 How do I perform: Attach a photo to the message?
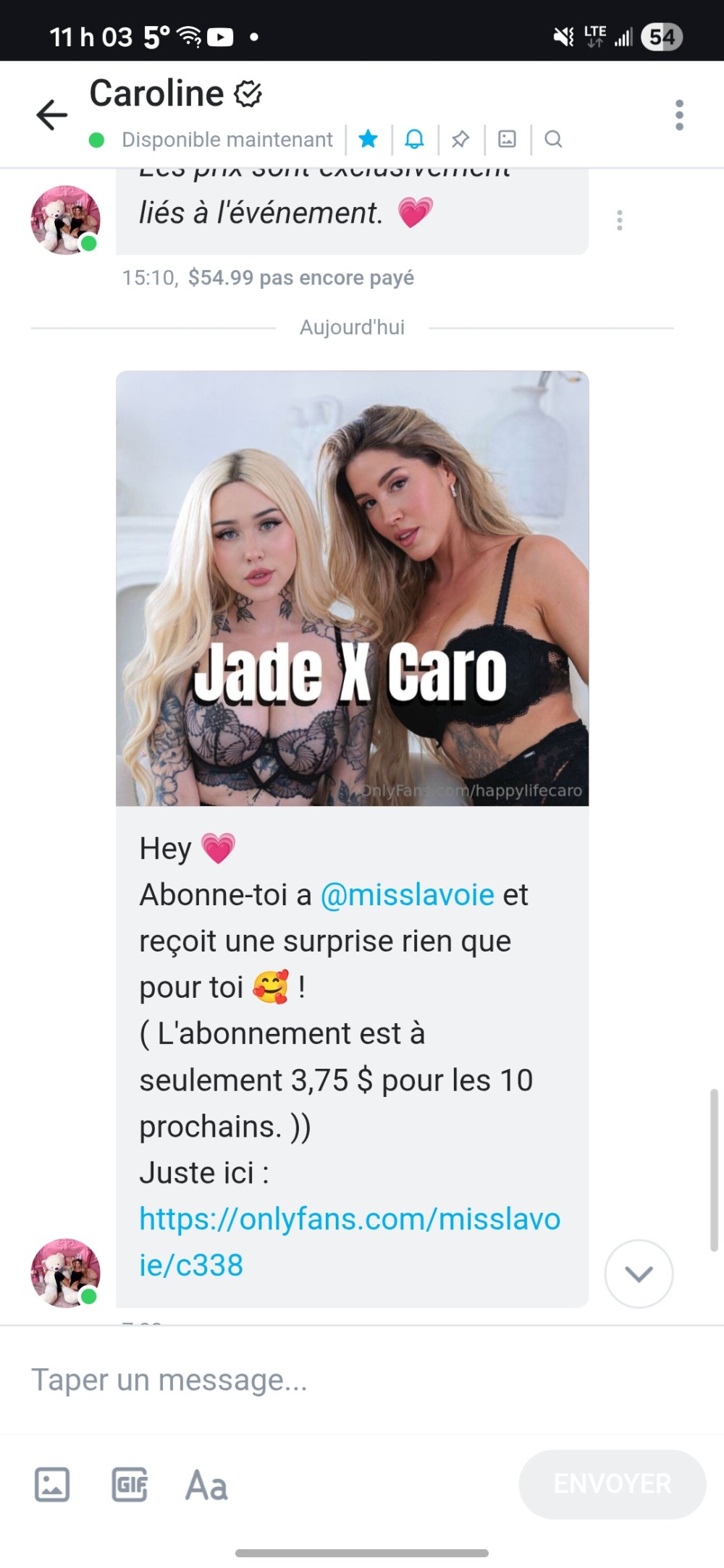click(52, 1485)
